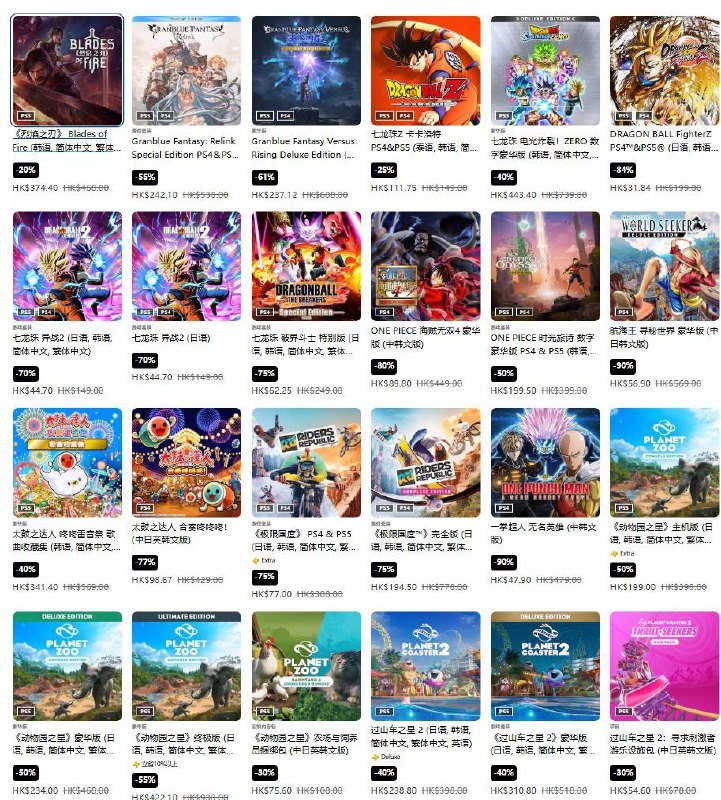This screenshot has width=721, height=800.
Task: Open Riders Republic 完全版 Complete Edition
Action: 425,462
